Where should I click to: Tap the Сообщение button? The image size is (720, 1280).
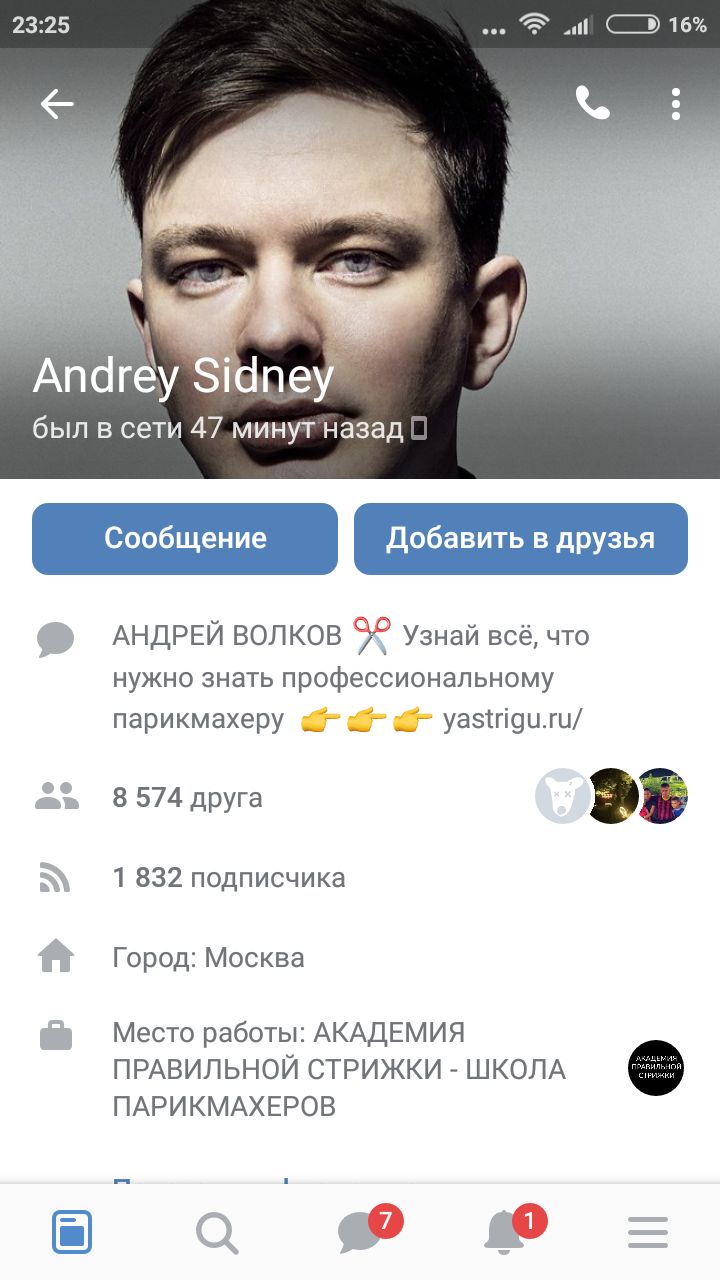[x=185, y=538]
